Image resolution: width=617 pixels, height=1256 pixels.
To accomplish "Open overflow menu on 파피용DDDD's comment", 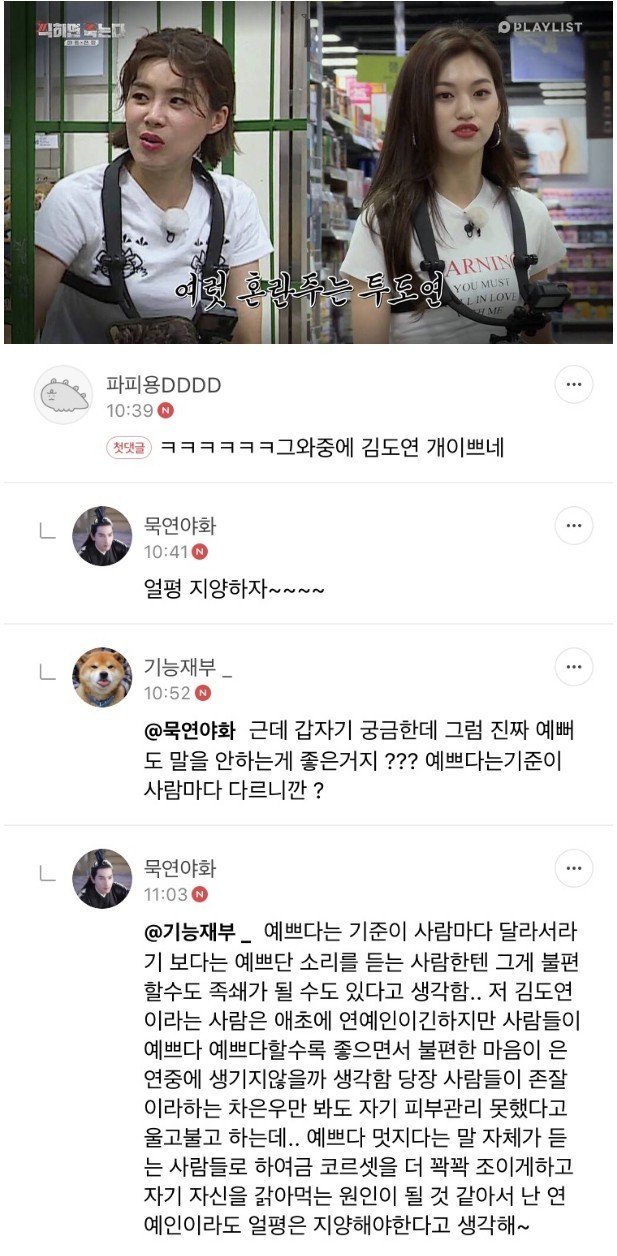I will (x=574, y=385).
